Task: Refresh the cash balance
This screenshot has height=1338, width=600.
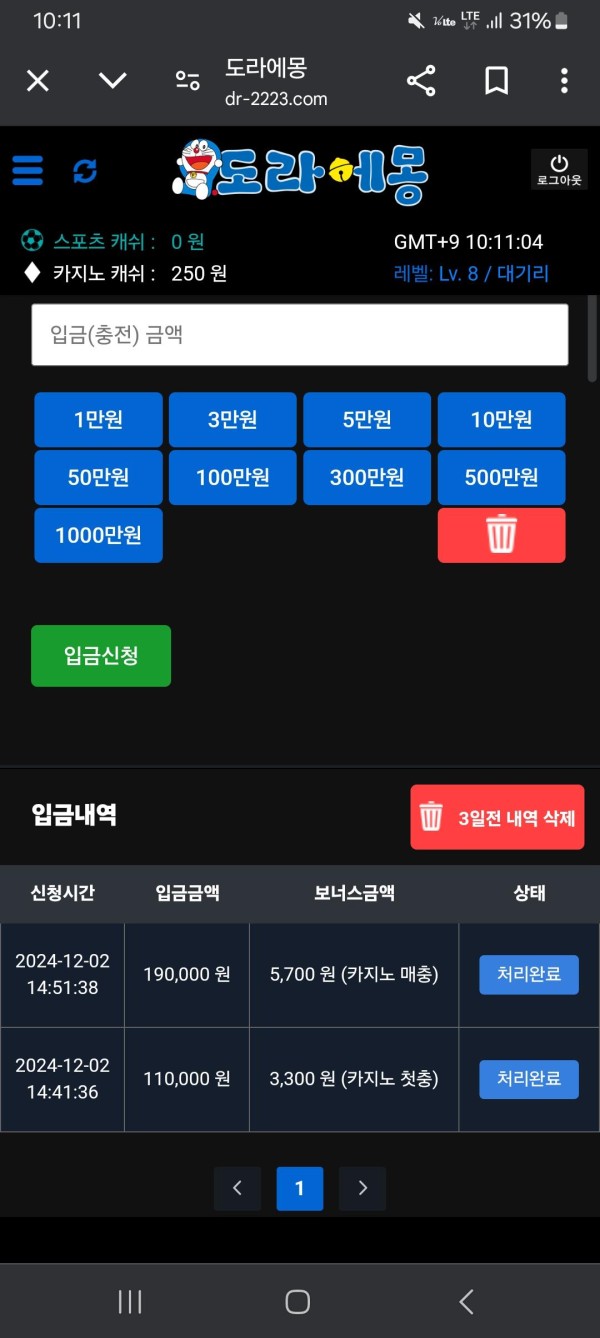Action: [85, 171]
